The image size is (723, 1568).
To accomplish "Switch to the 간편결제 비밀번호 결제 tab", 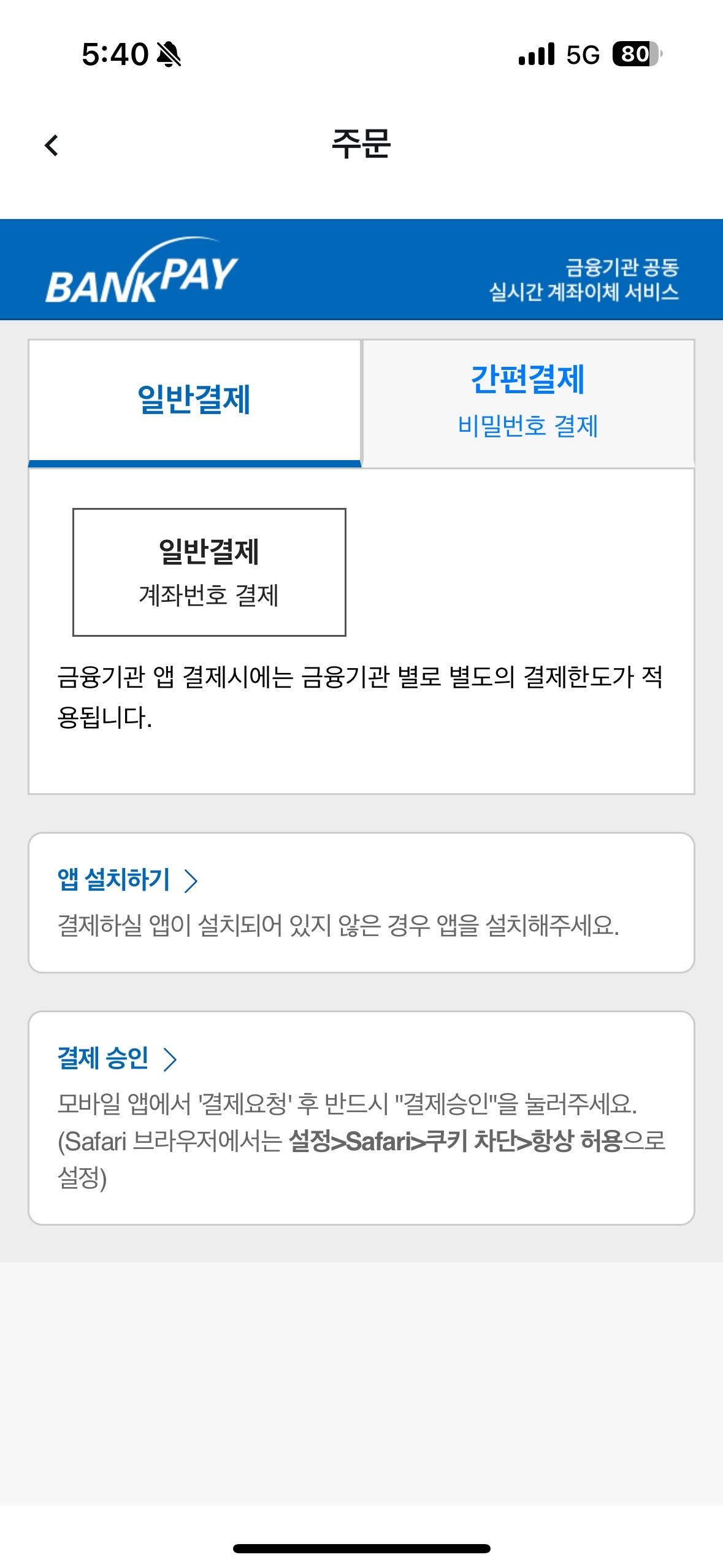I will pyautogui.click(x=528, y=401).
